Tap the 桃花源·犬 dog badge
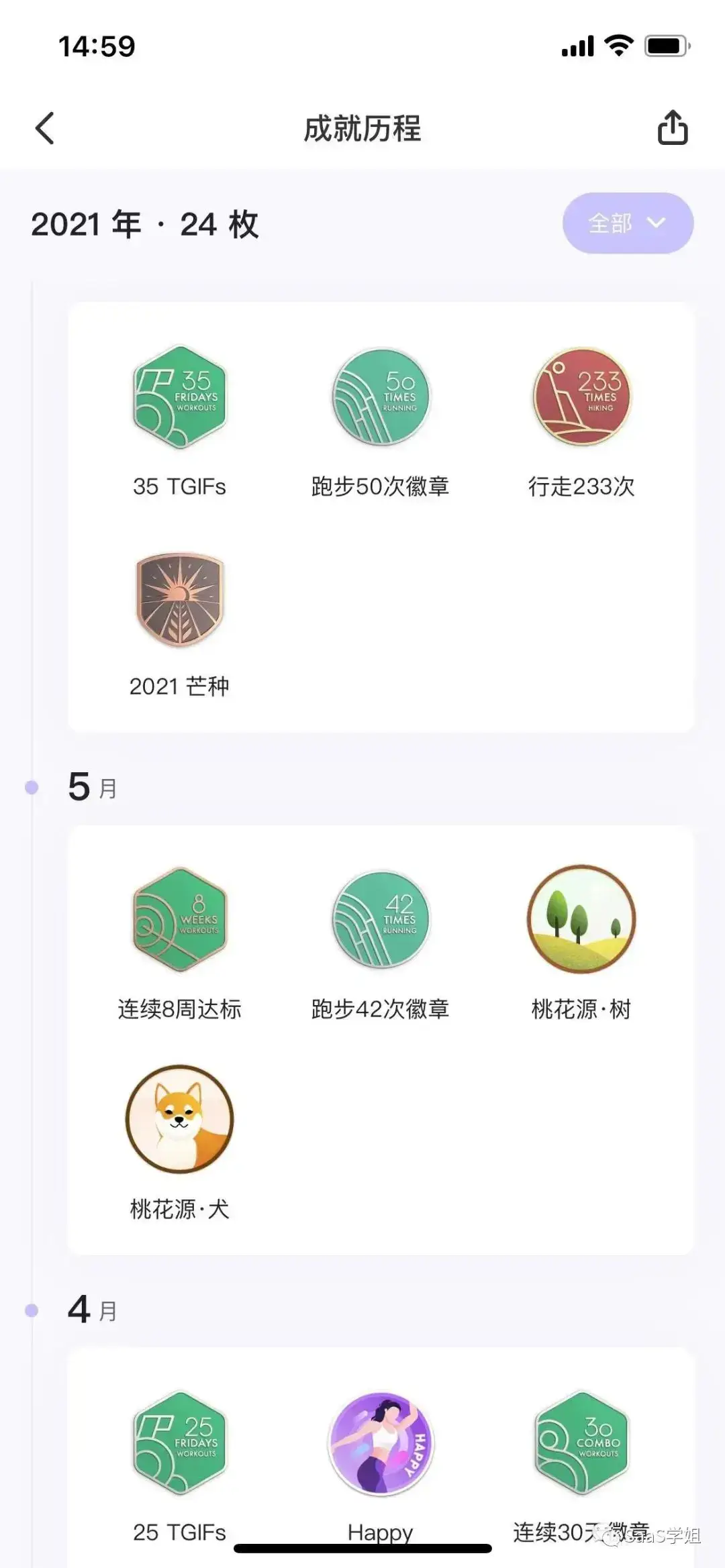The image size is (725, 1568). coord(180,1119)
